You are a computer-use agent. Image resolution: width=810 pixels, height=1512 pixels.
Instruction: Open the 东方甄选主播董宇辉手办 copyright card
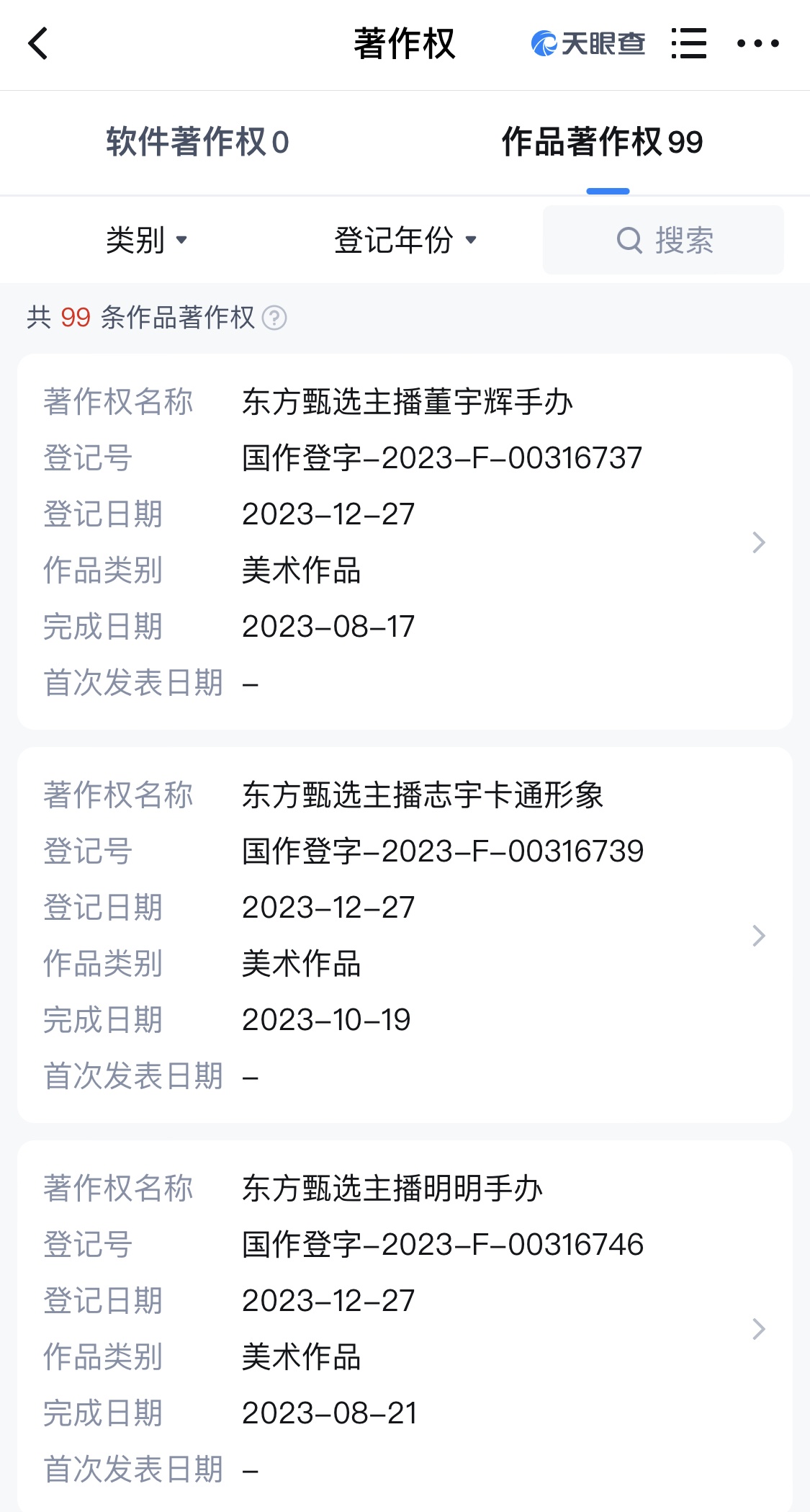405,542
